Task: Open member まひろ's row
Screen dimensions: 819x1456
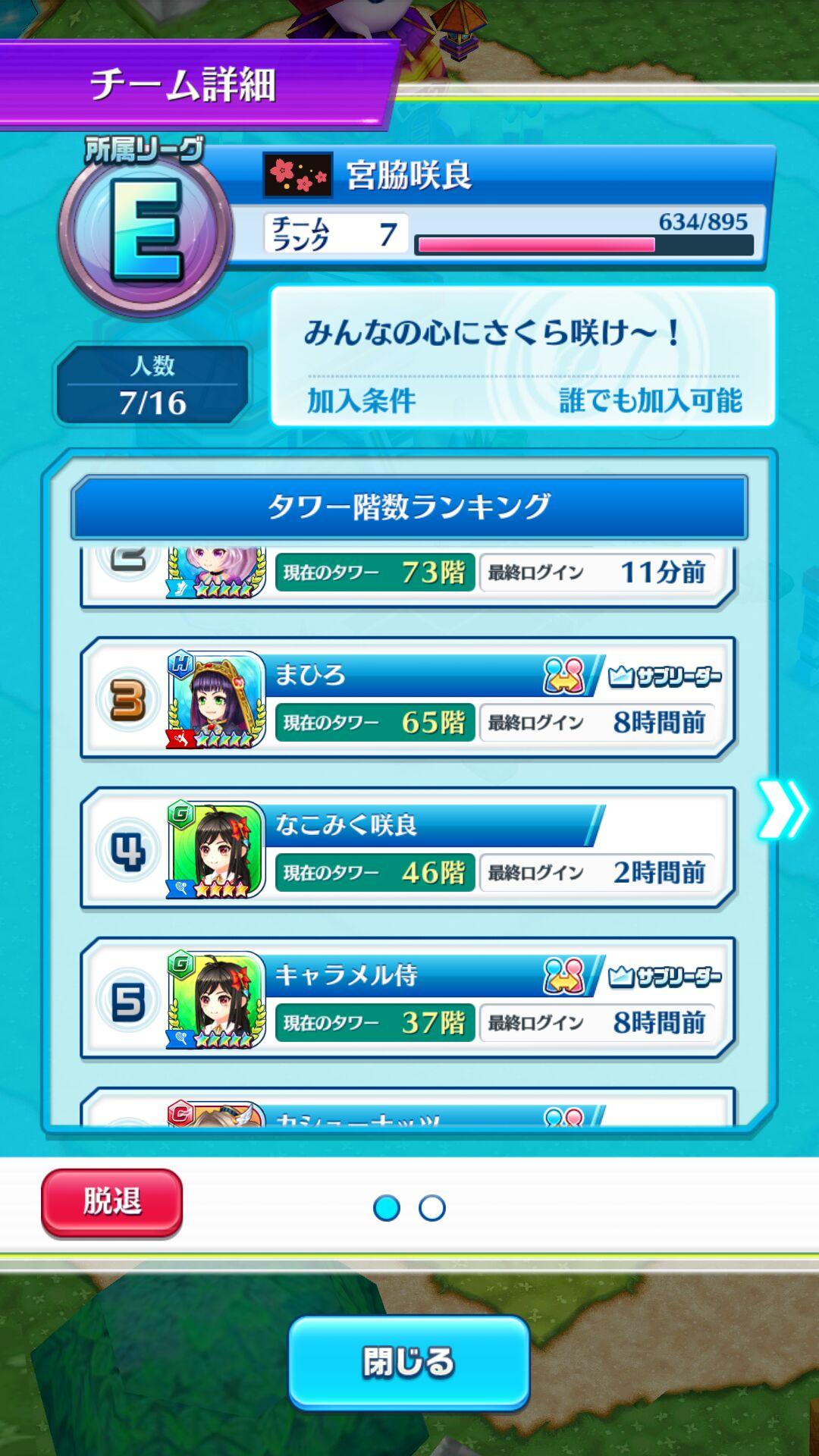Action: coord(408,698)
